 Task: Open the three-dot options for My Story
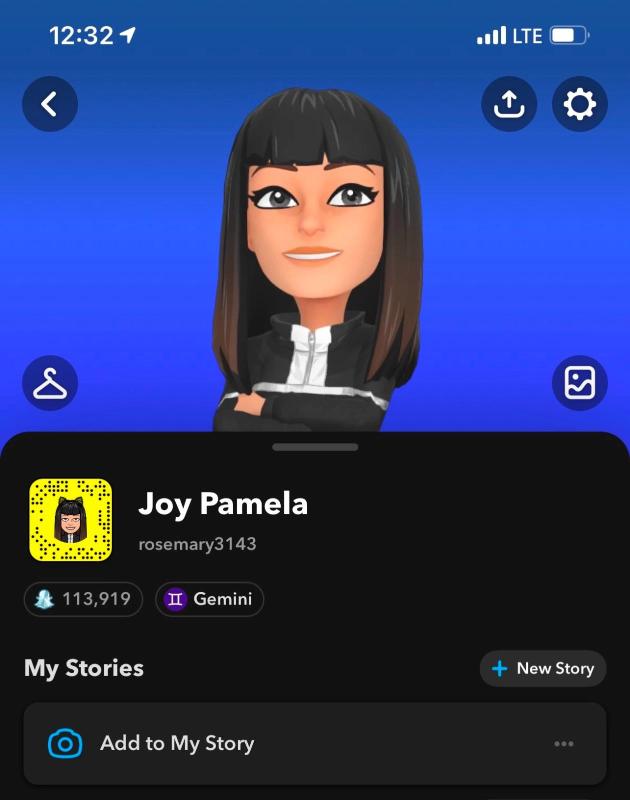pos(564,743)
